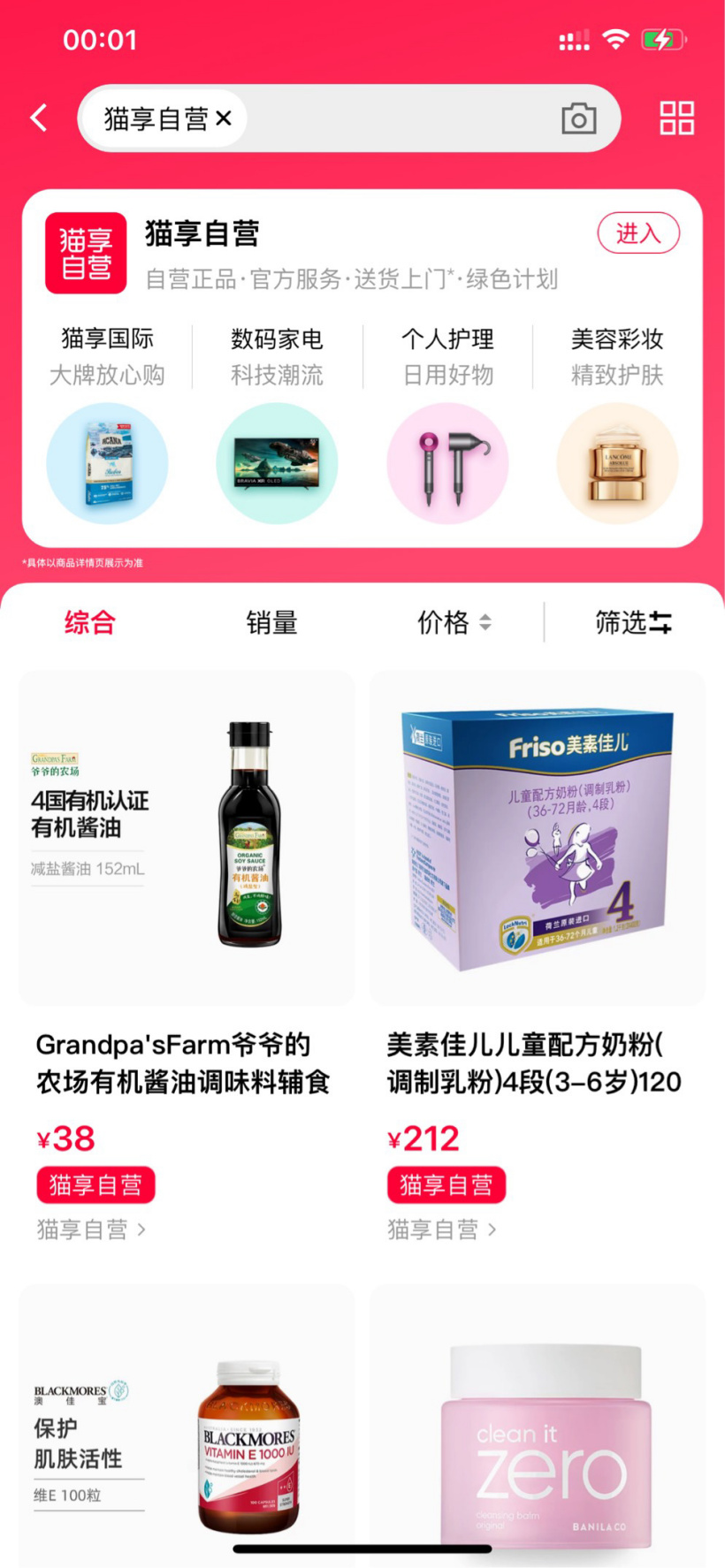Image resolution: width=725 pixels, height=1568 pixels.
Task: Sort results by 价格
Action: coord(454,622)
